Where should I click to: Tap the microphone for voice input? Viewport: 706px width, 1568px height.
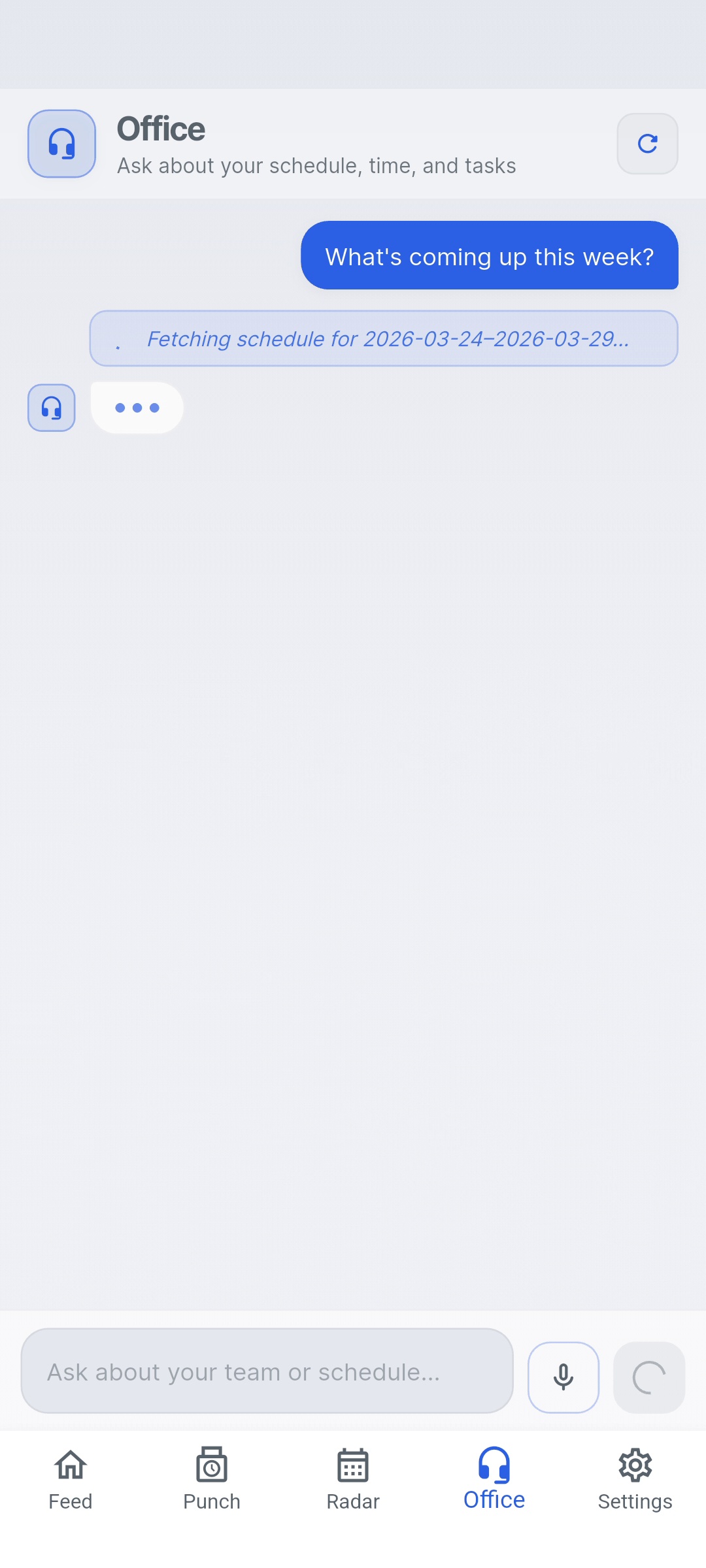(563, 1377)
